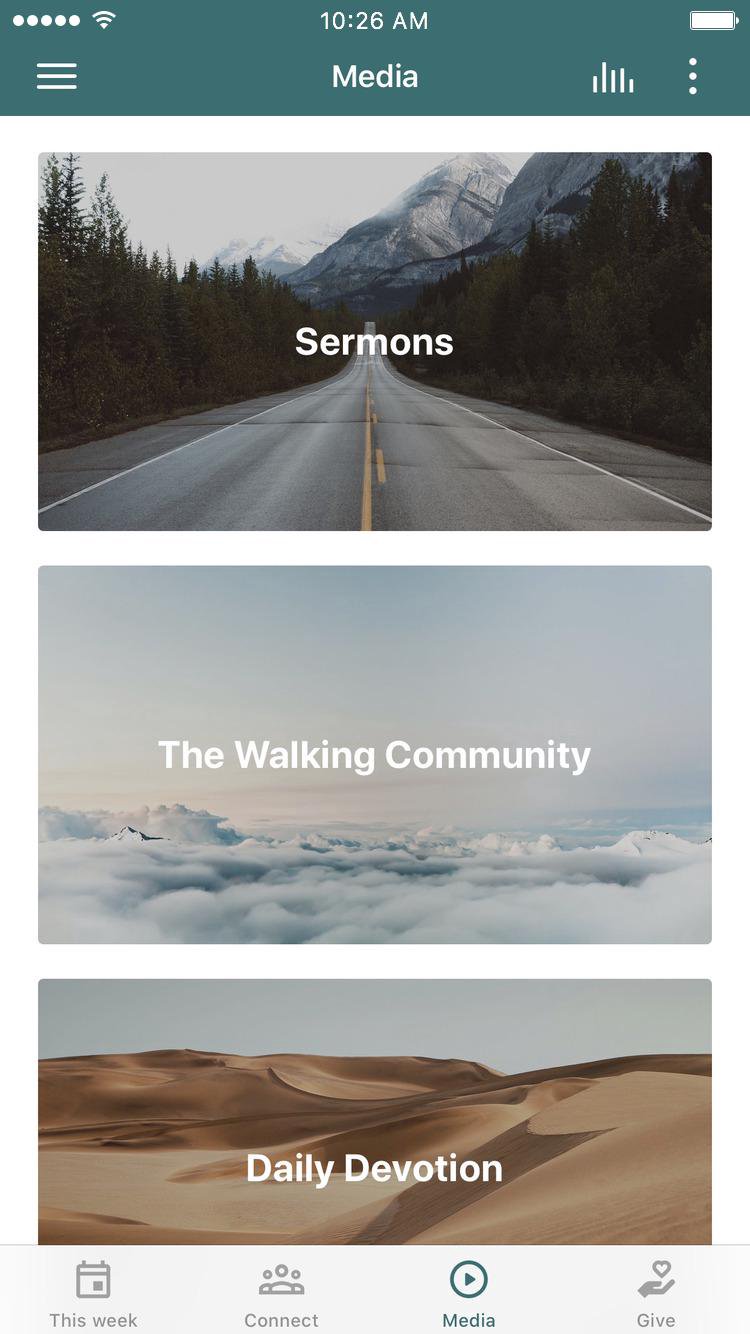The height and width of the screenshot is (1334, 750).
Task: Open the Sermons card
Action: pos(375,341)
